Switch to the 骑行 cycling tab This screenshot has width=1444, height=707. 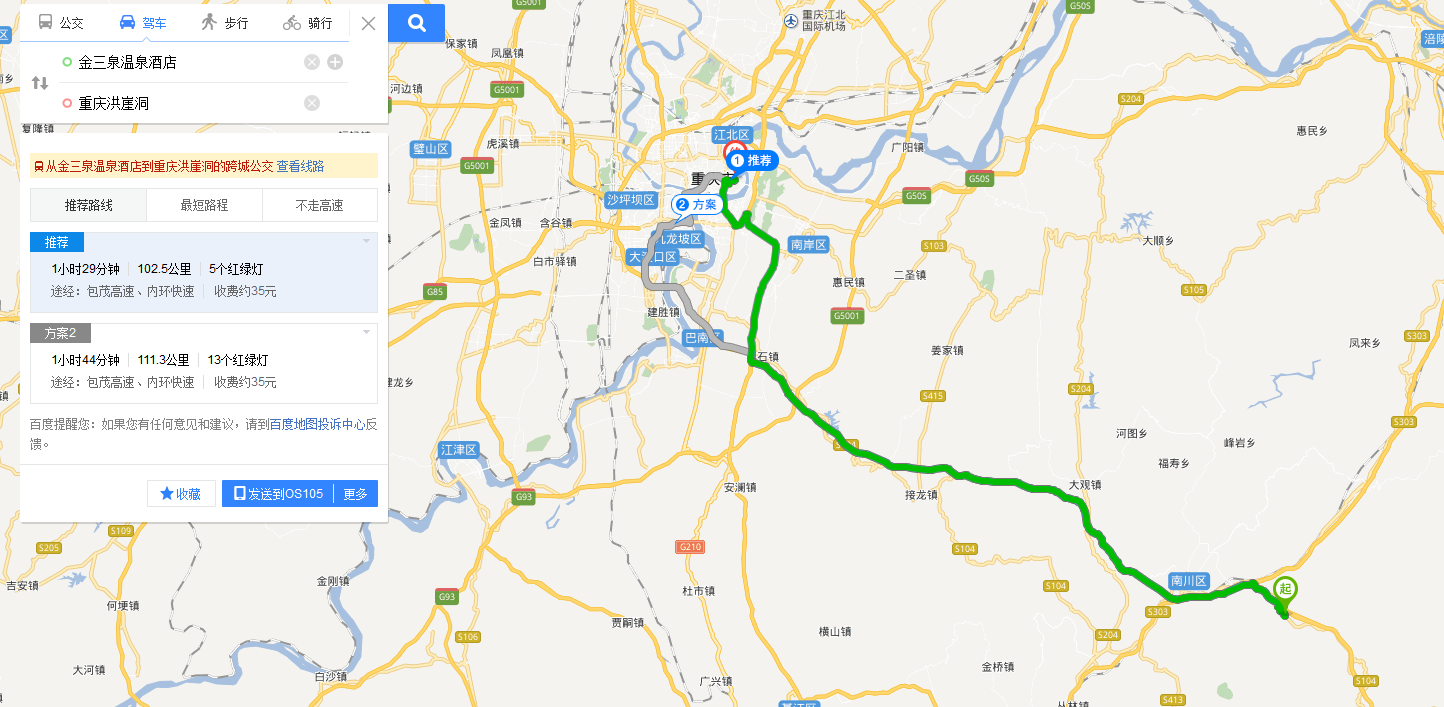(307, 22)
